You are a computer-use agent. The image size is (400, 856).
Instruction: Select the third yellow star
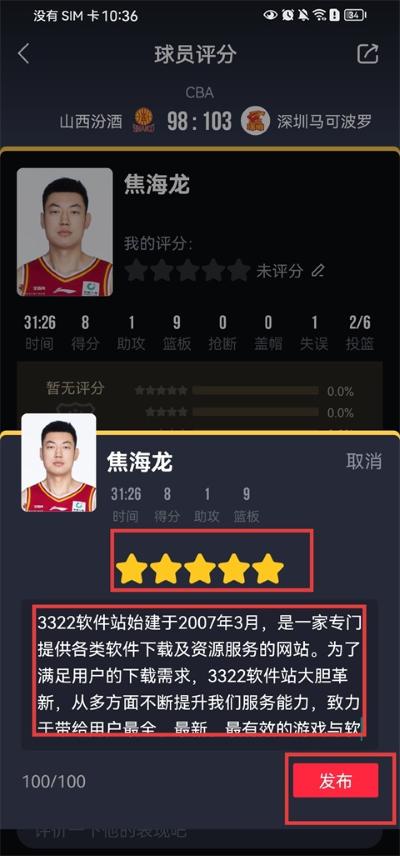(x=200, y=569)
